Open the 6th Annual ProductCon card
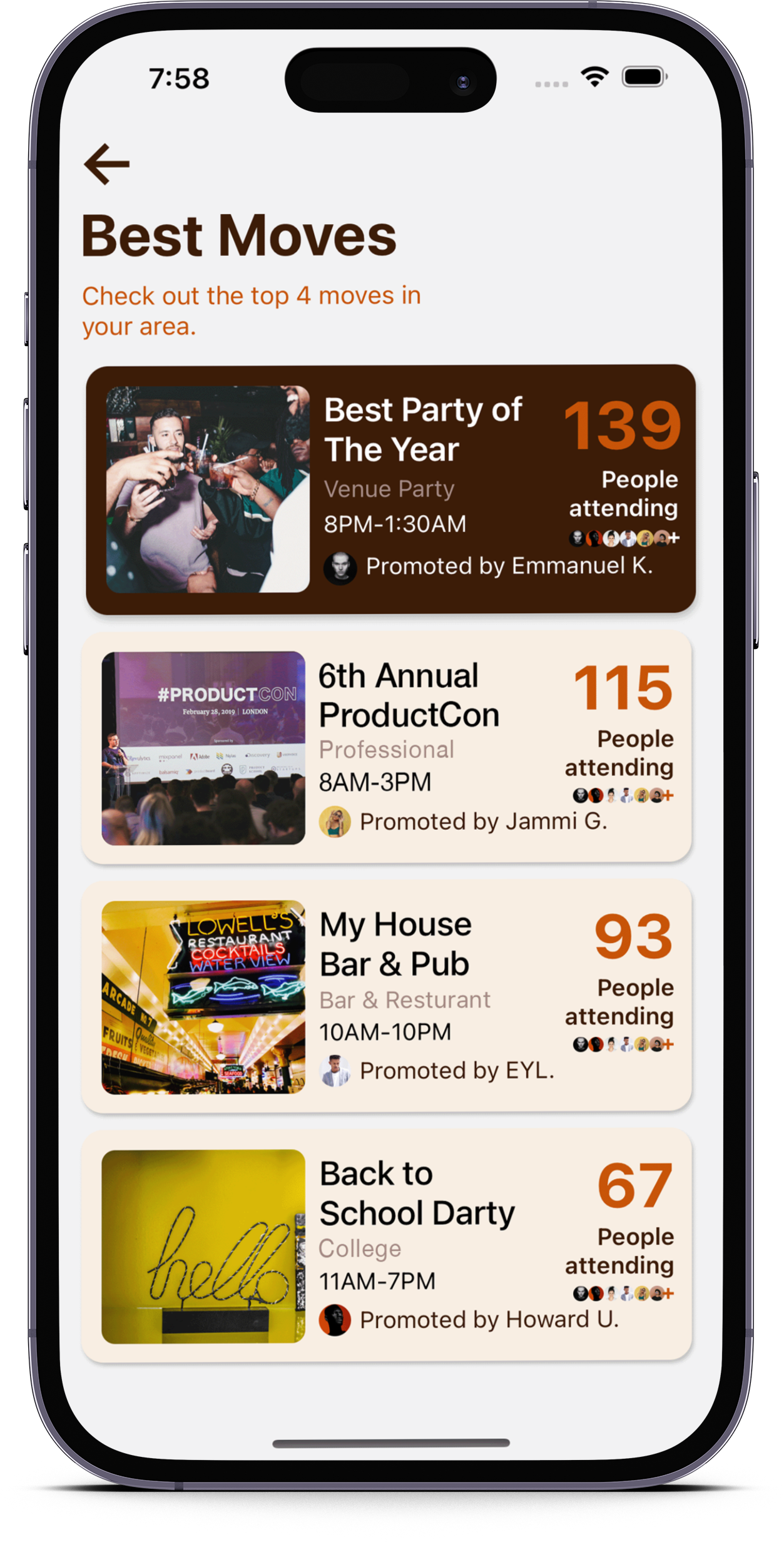784x1542 pixels. (386, 747)
